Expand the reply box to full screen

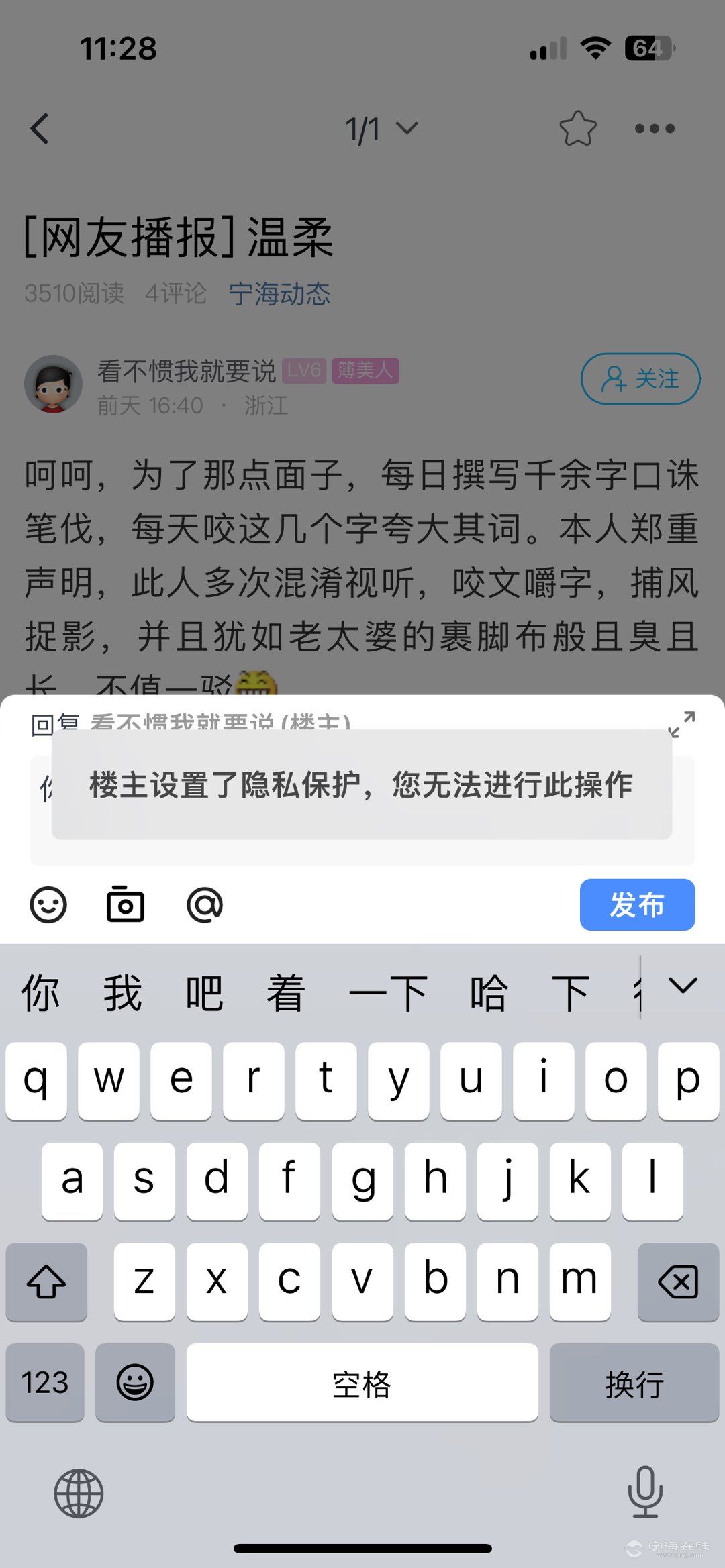[681, 725]
